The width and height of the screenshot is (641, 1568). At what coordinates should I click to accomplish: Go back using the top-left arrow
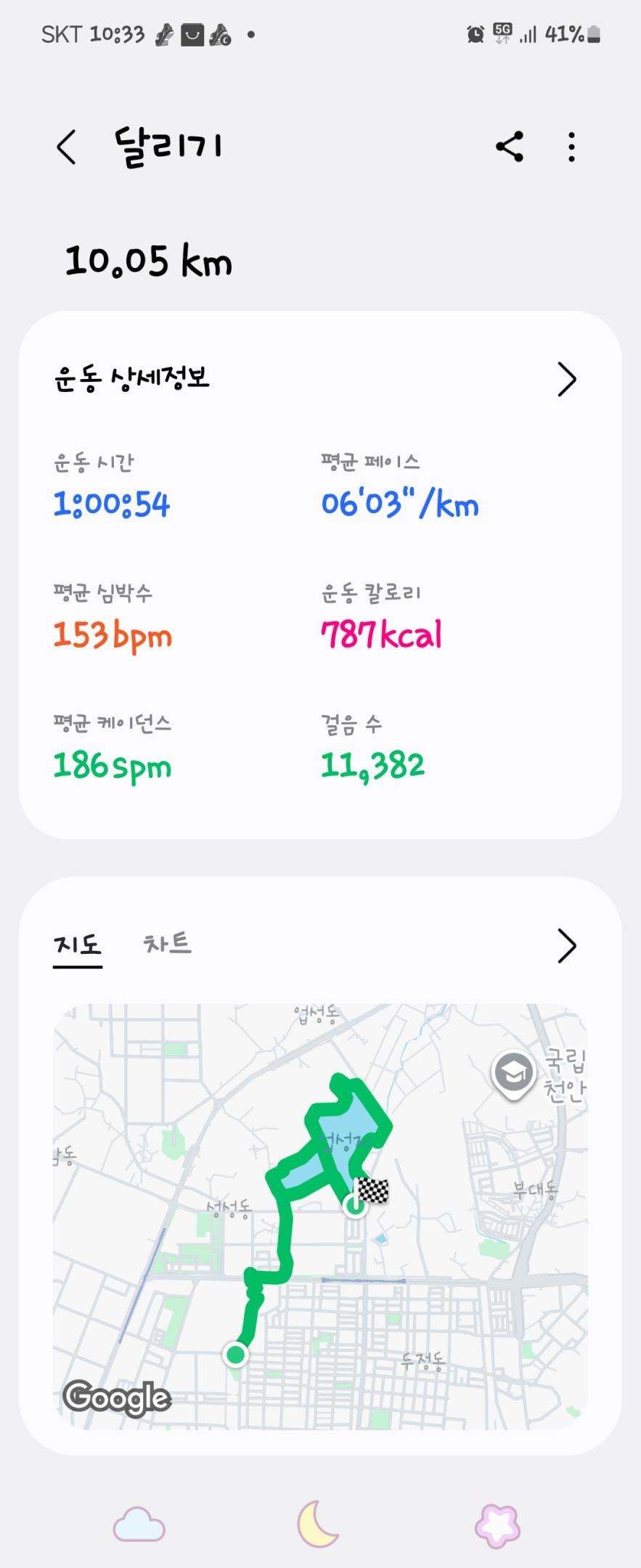[x=67, y=147]
